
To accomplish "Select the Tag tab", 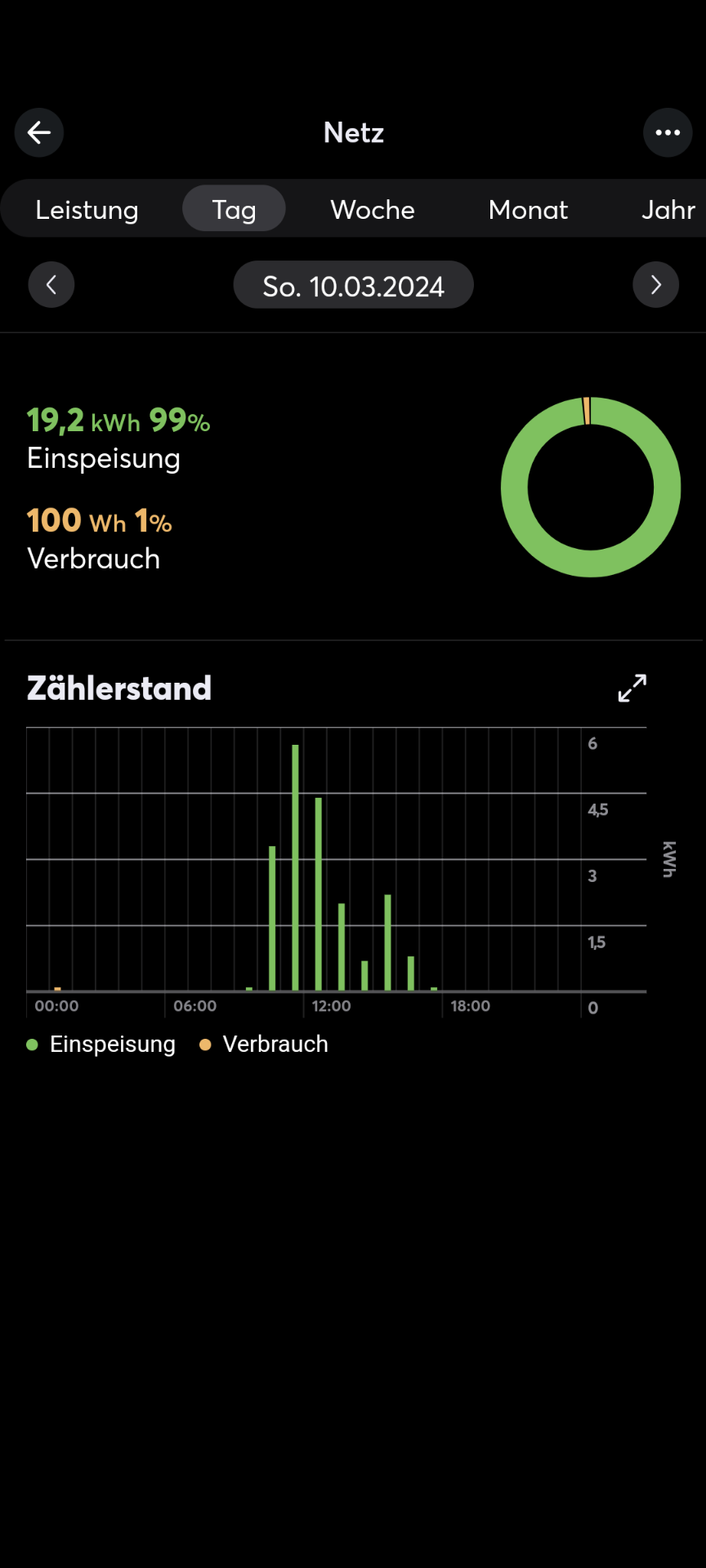I will click(x=234, y=210).
